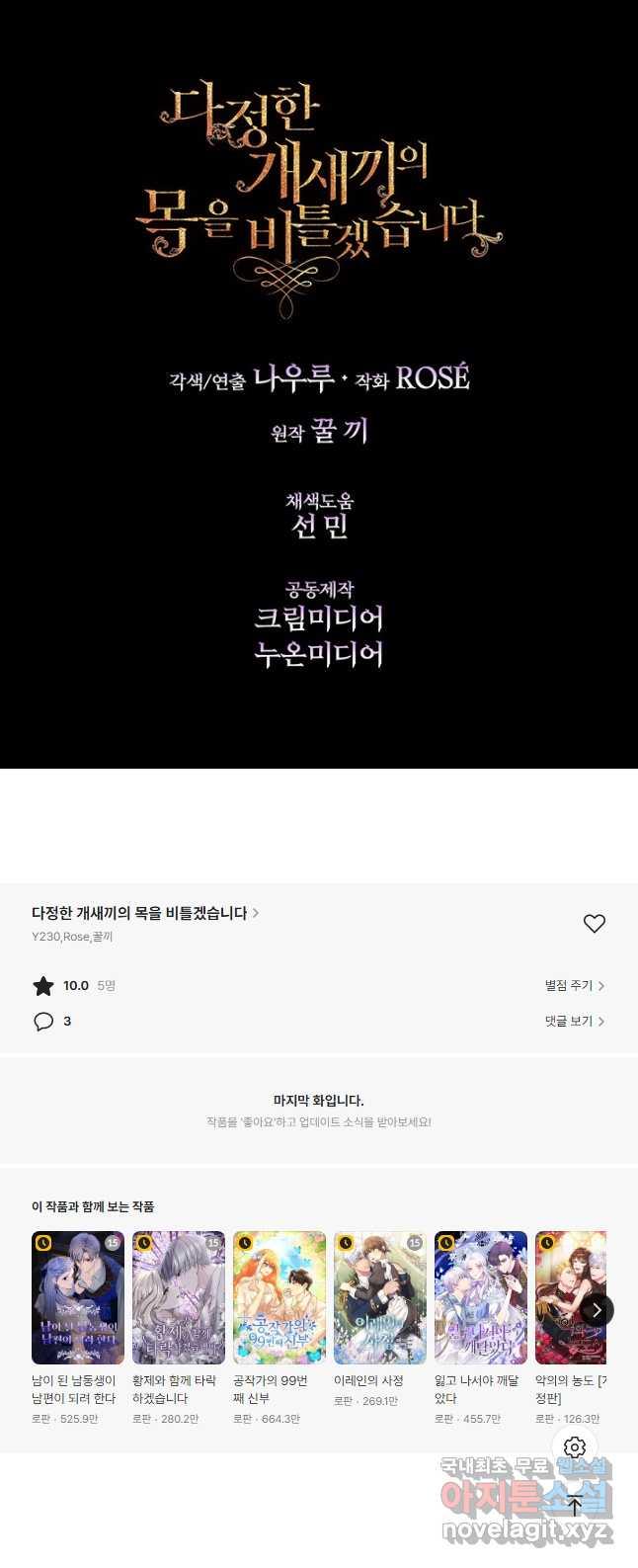Tap 별점 주기 to rate
This screenshot has width=638, height=1568.
(574, 985)
